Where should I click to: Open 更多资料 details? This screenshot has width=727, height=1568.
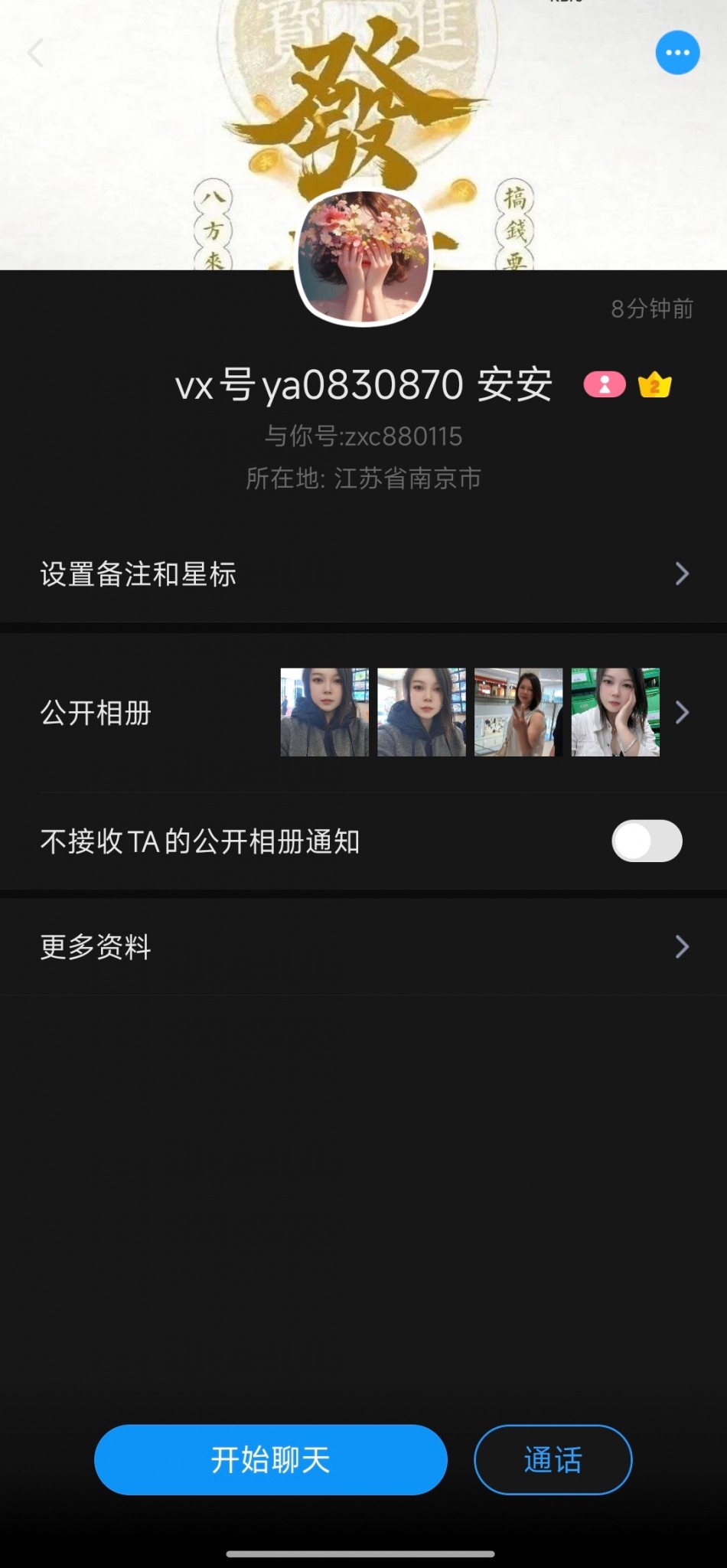click(363, 947)
